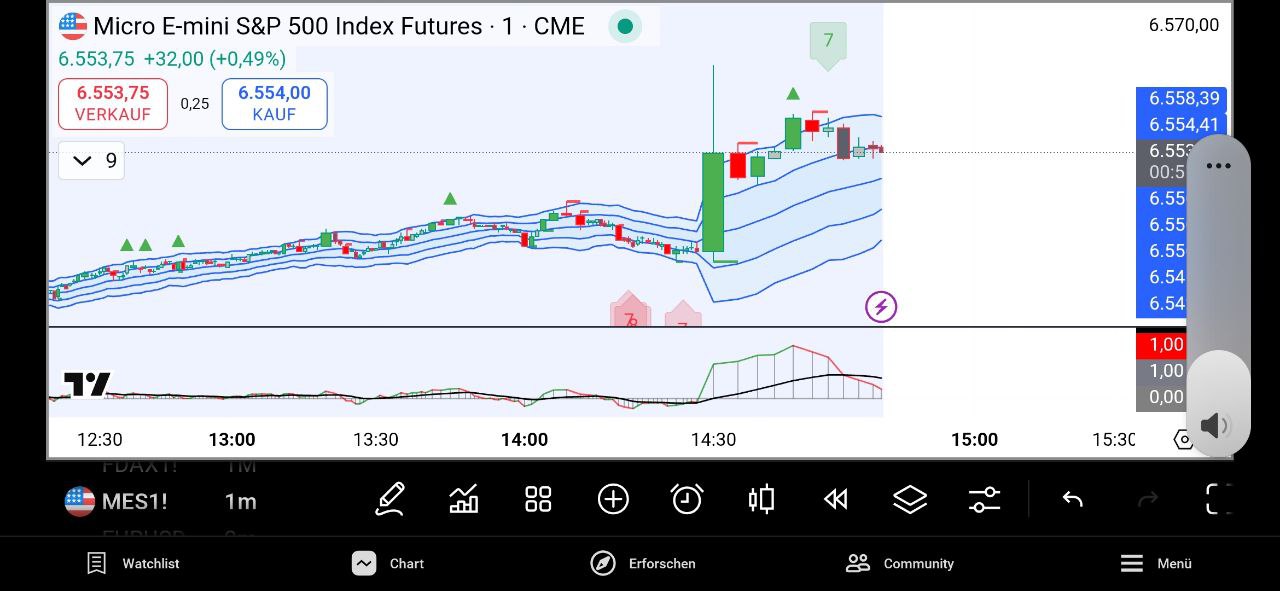Switch to the Watchlist tab
The image size is (1280, 591).
click(133, 563)
